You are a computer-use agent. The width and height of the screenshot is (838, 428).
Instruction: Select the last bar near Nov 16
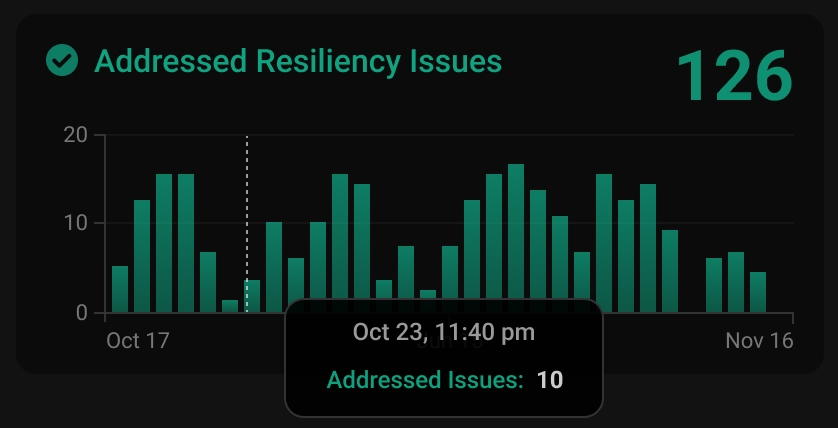(x=758, y=293)
